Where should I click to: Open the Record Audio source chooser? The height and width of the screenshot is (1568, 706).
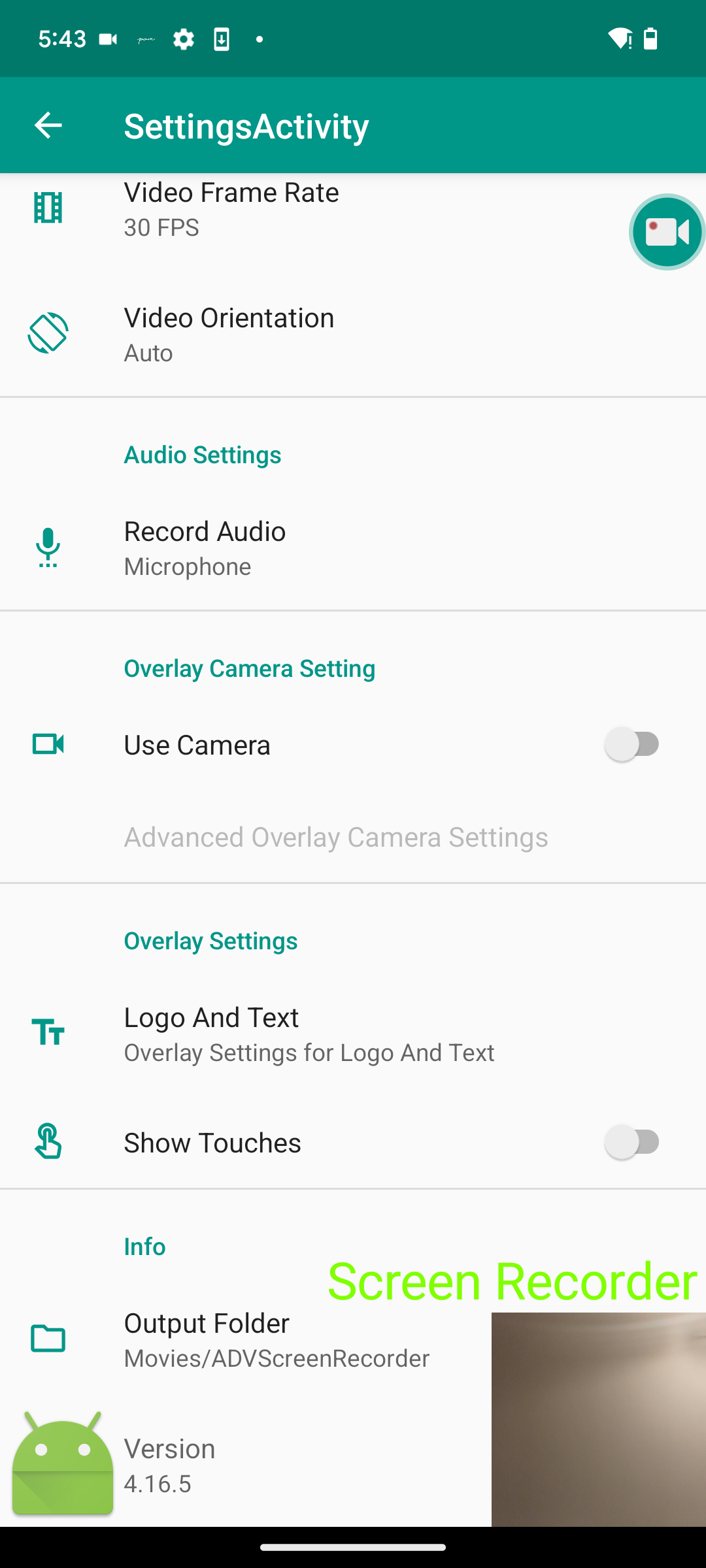(x=261, y=547)
